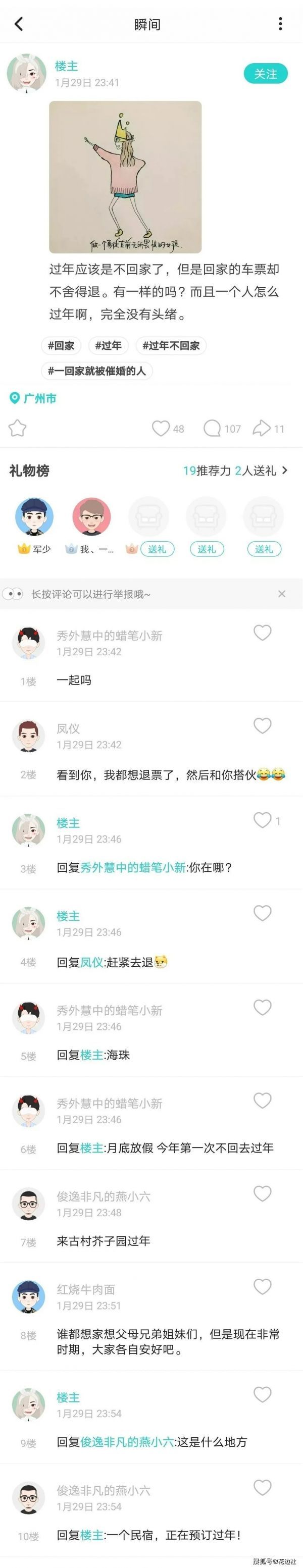Share the post via arrow icon
The image size is (303, 1568).
(262, 429)
